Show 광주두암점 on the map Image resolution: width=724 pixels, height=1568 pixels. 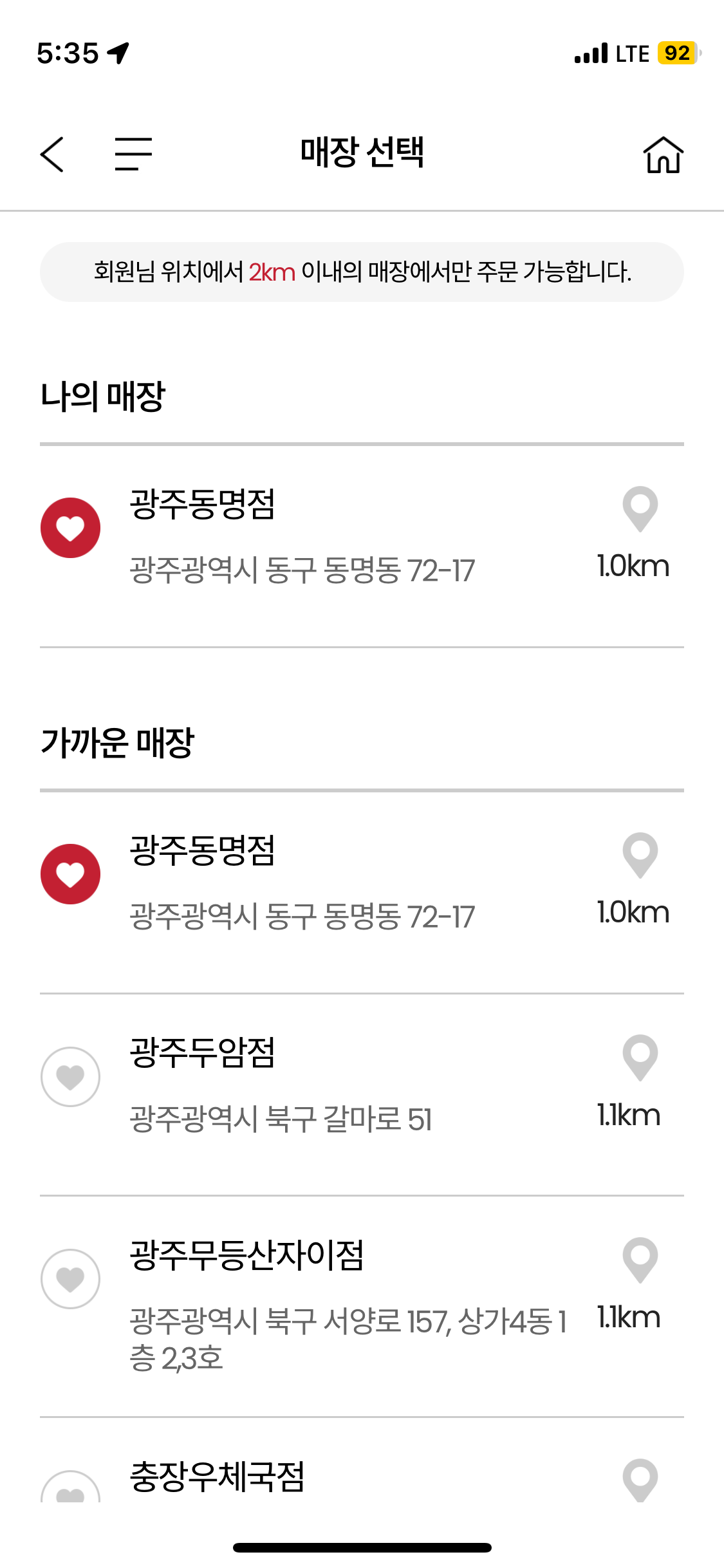[x=640, y=1058]
